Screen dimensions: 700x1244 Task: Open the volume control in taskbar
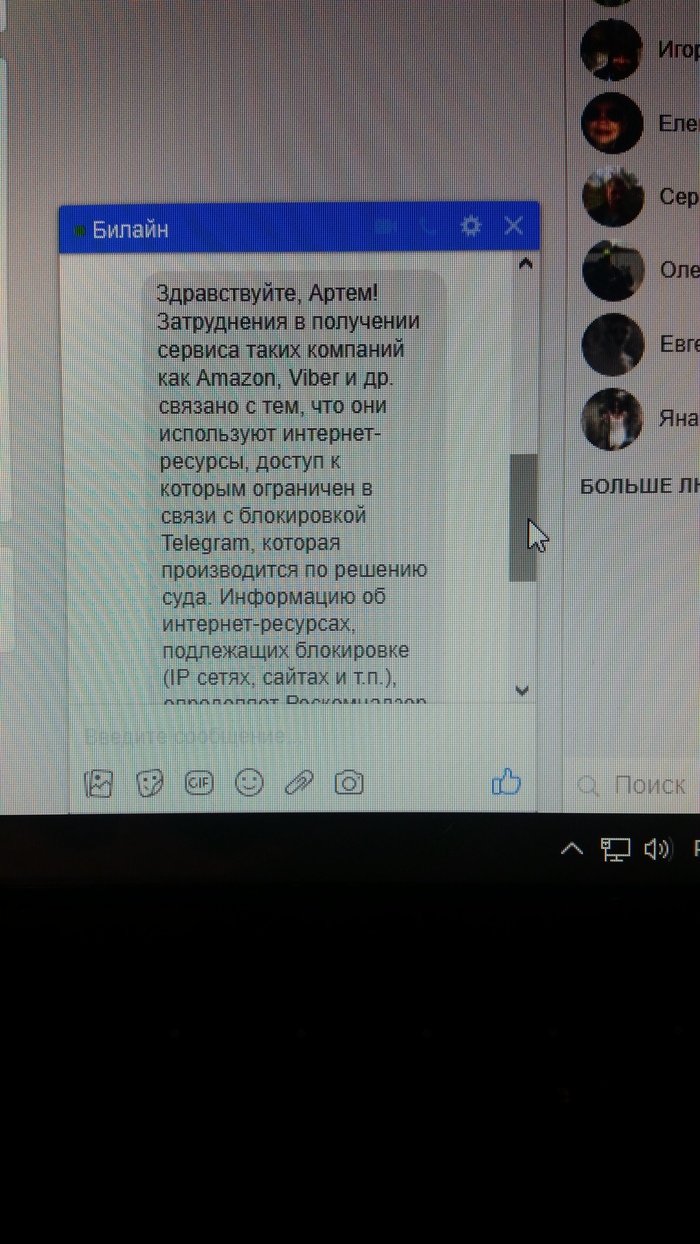(656, 849)
